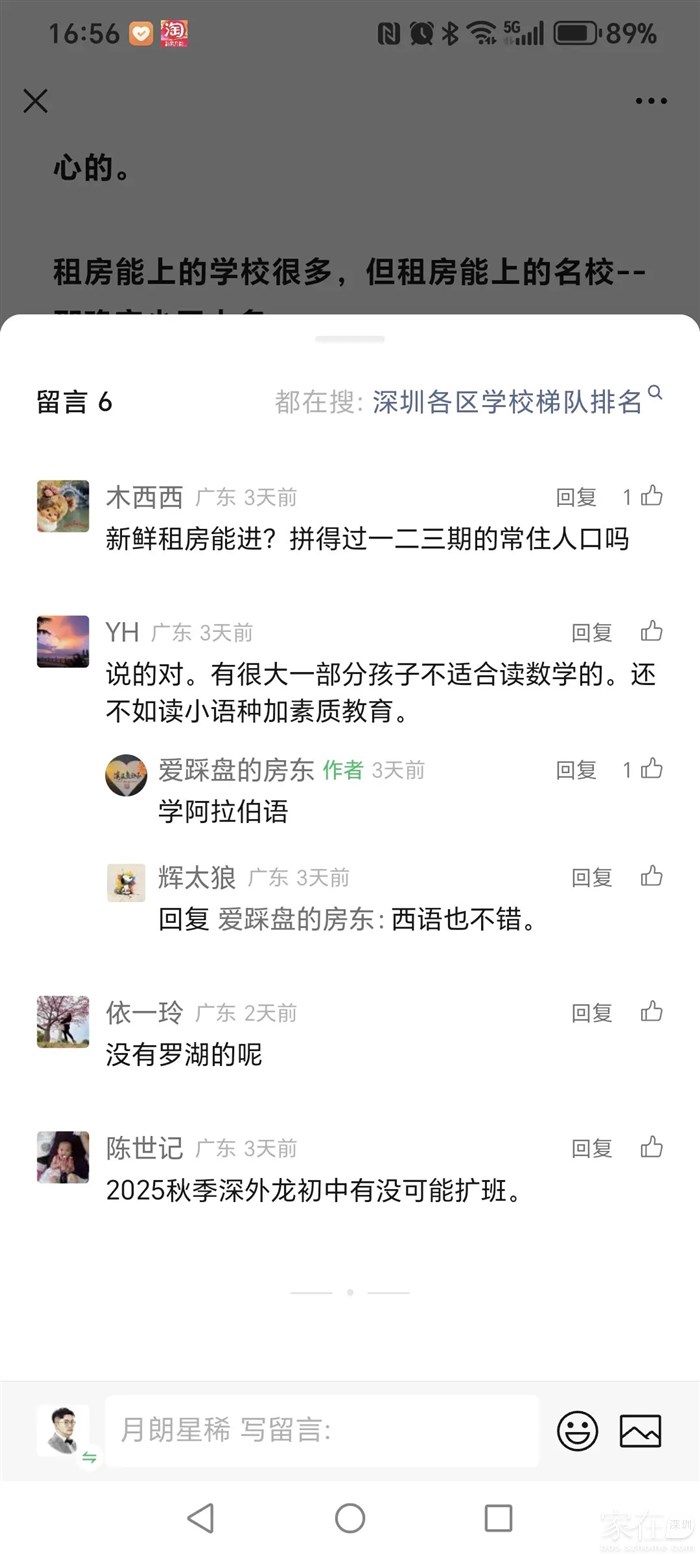Close the article with the X icon
The height and width of the screenshot is (1555, 700).
(x=35, y=101)
